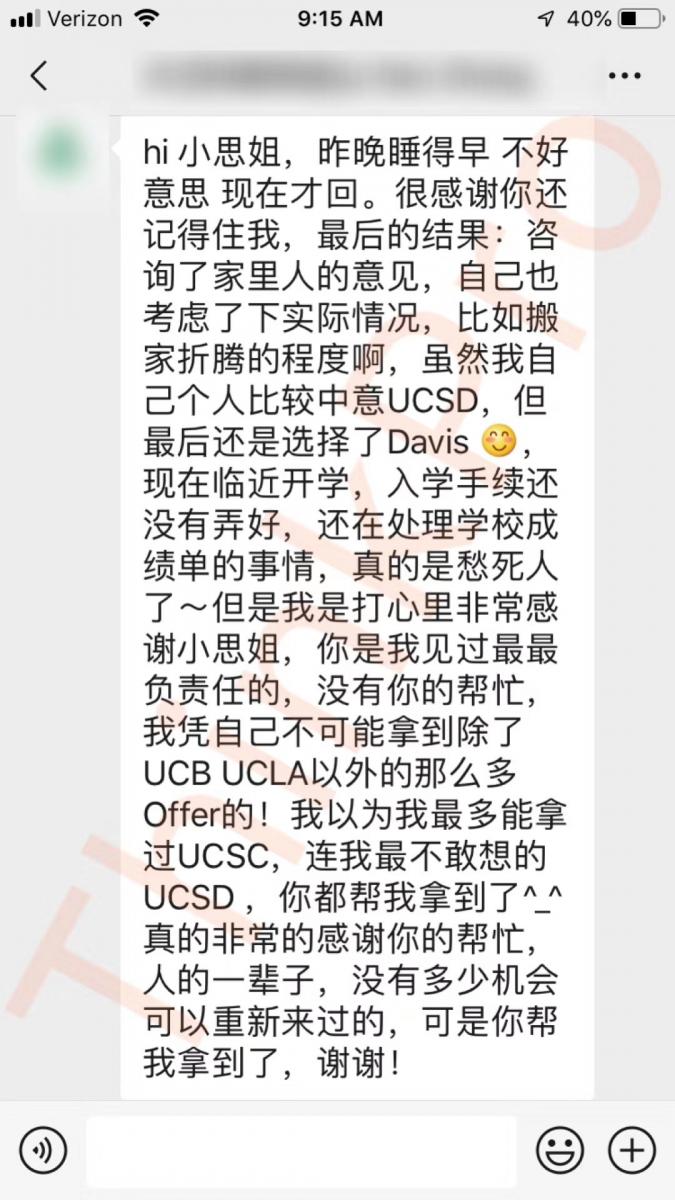
Task: Go back to the chat list
Action: pyautogui.click(x=38, y=76)
